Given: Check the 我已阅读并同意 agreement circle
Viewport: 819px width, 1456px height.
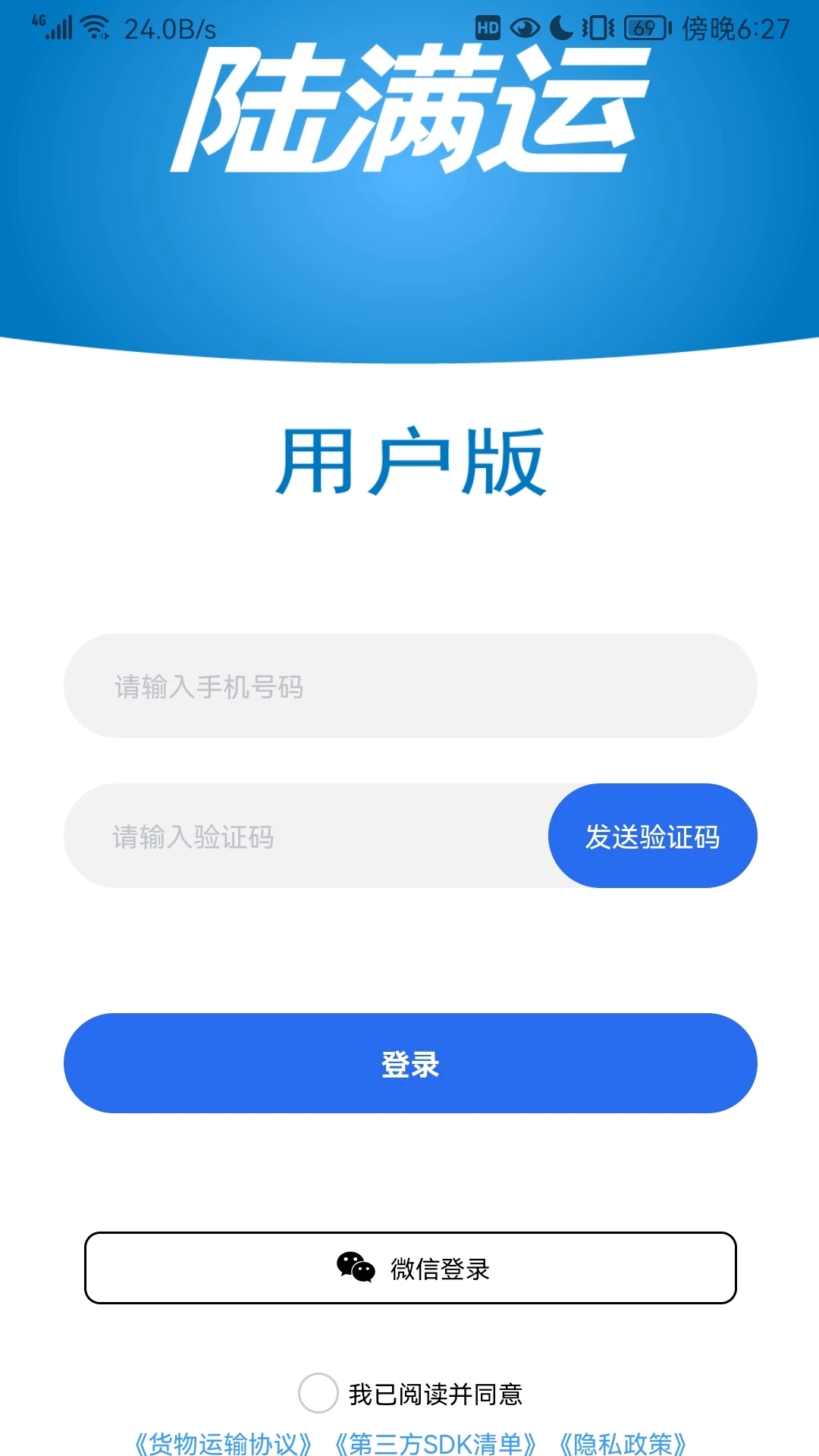Looking at the screenshot, I should click(x=318, y=1393).
